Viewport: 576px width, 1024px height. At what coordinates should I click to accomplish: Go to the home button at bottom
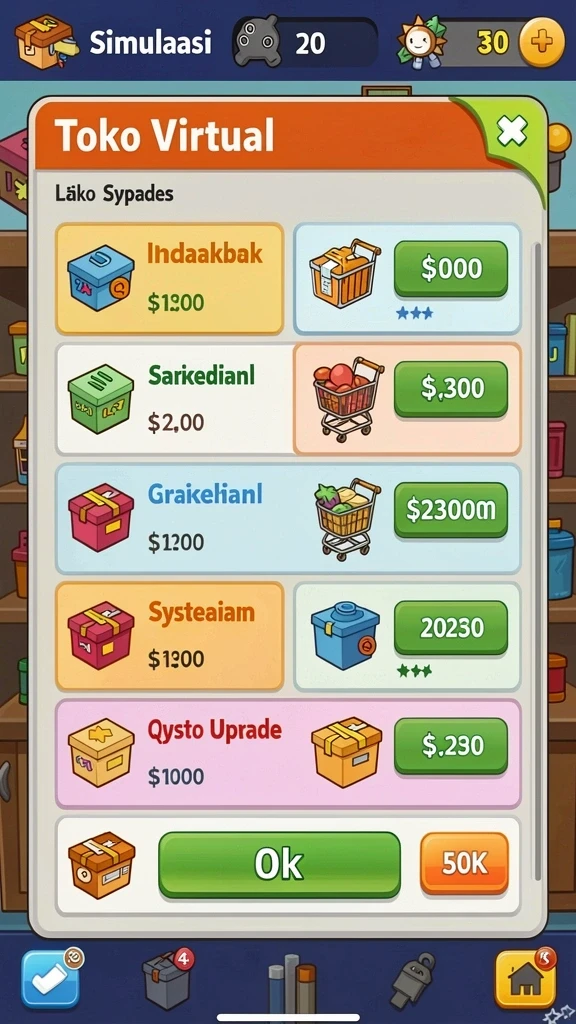[526, 980]
